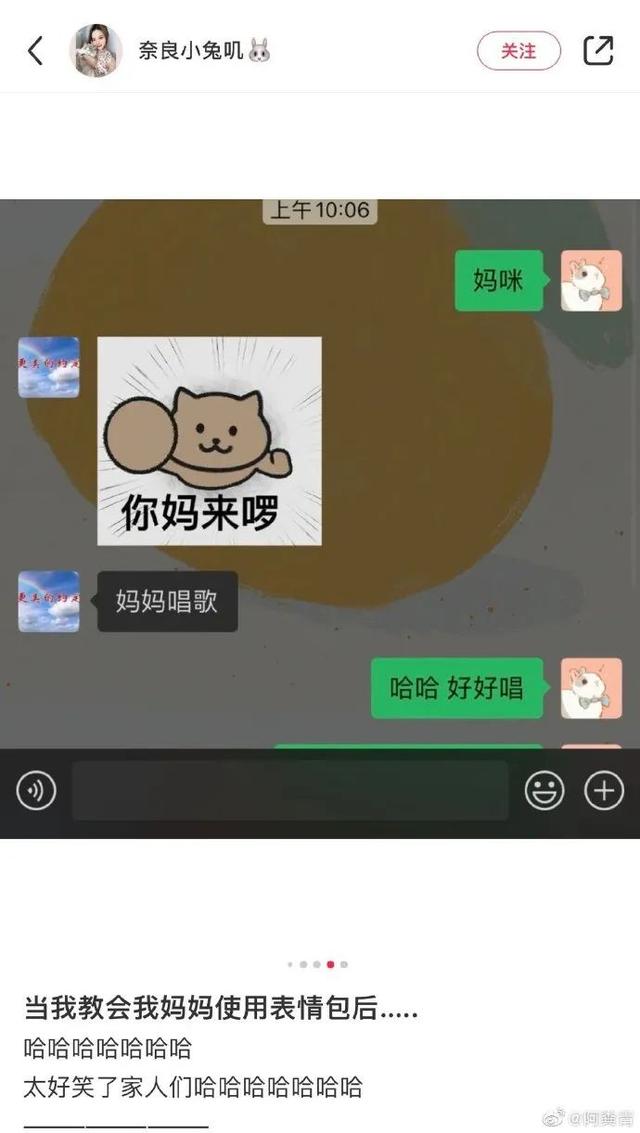Go back from this post
Viewport: 640px width, 1133px height.
(x=36, y=51)
